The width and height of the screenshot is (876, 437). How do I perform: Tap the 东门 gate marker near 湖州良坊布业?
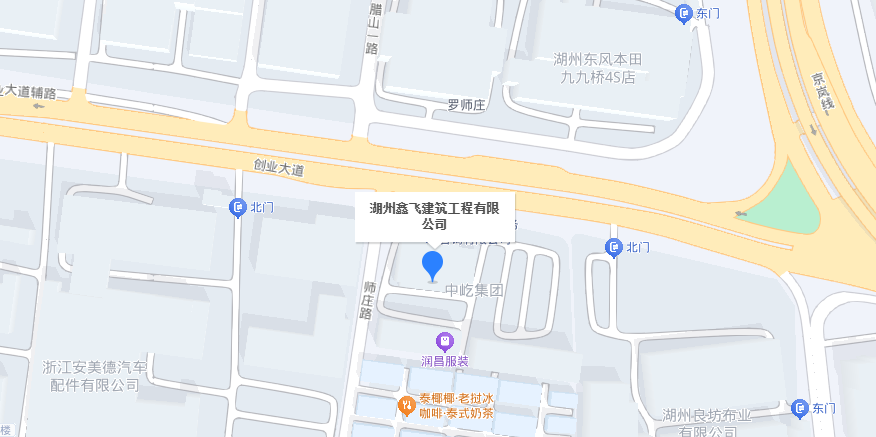click(799, 408)
